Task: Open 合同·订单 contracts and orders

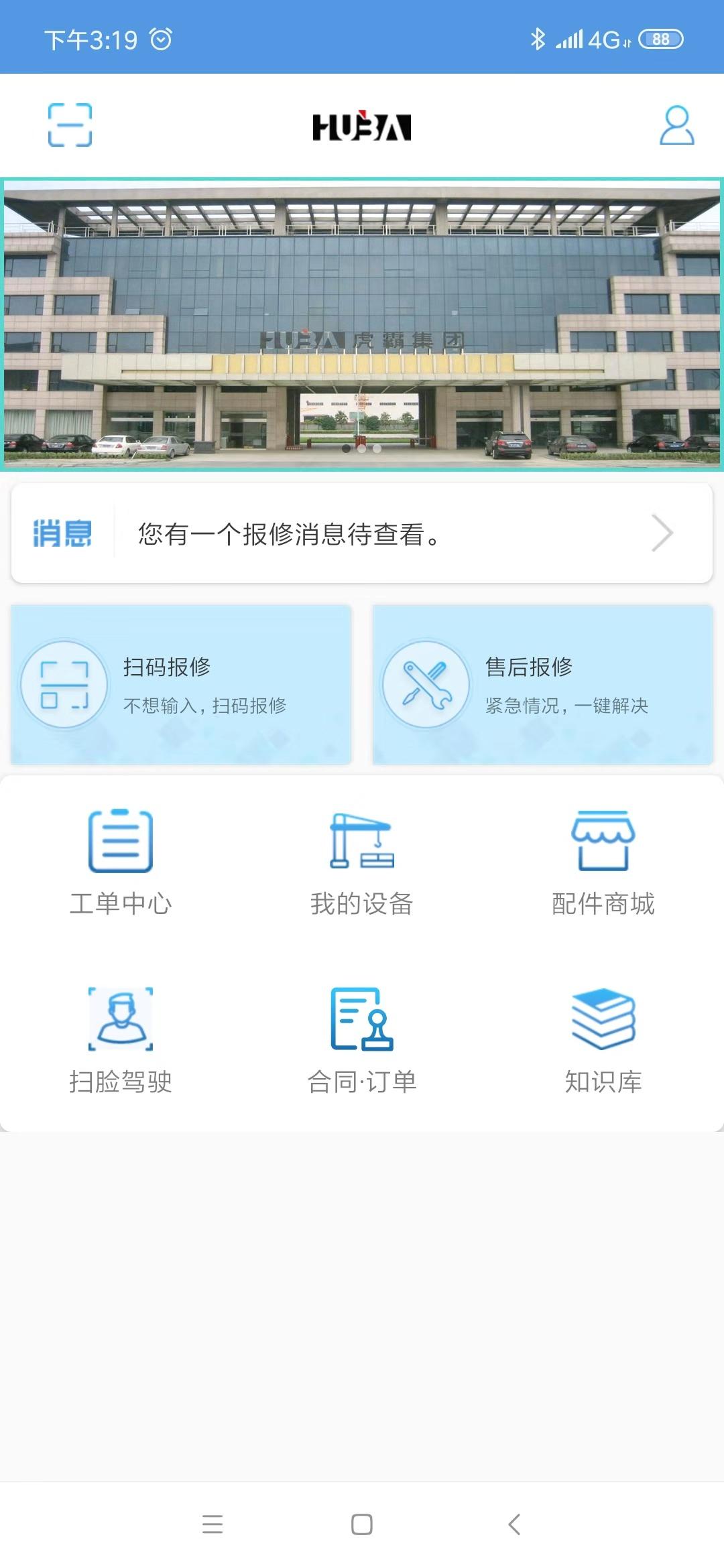Action: point(362,1041)
